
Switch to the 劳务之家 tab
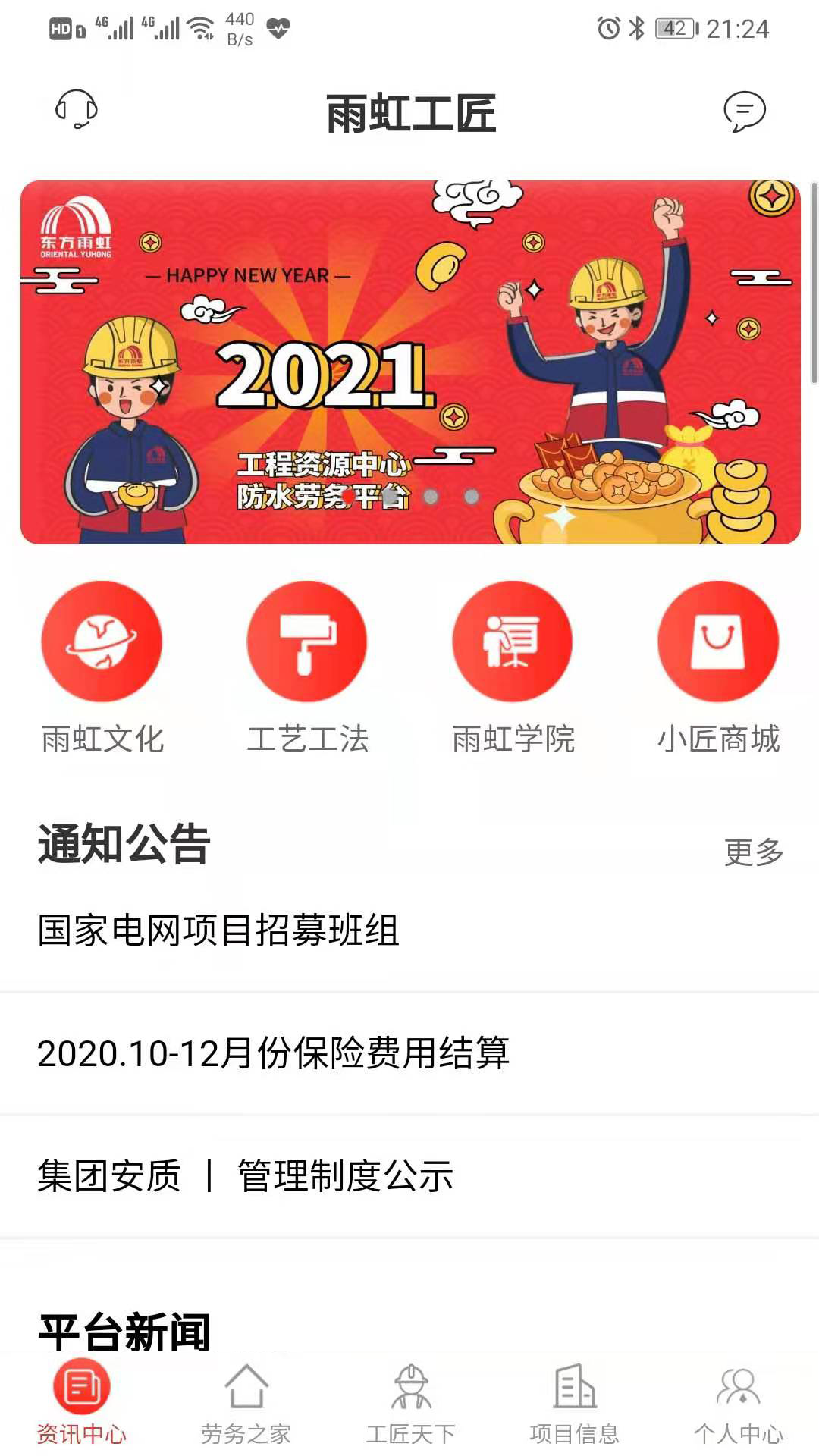click(x=246, y=1403)
